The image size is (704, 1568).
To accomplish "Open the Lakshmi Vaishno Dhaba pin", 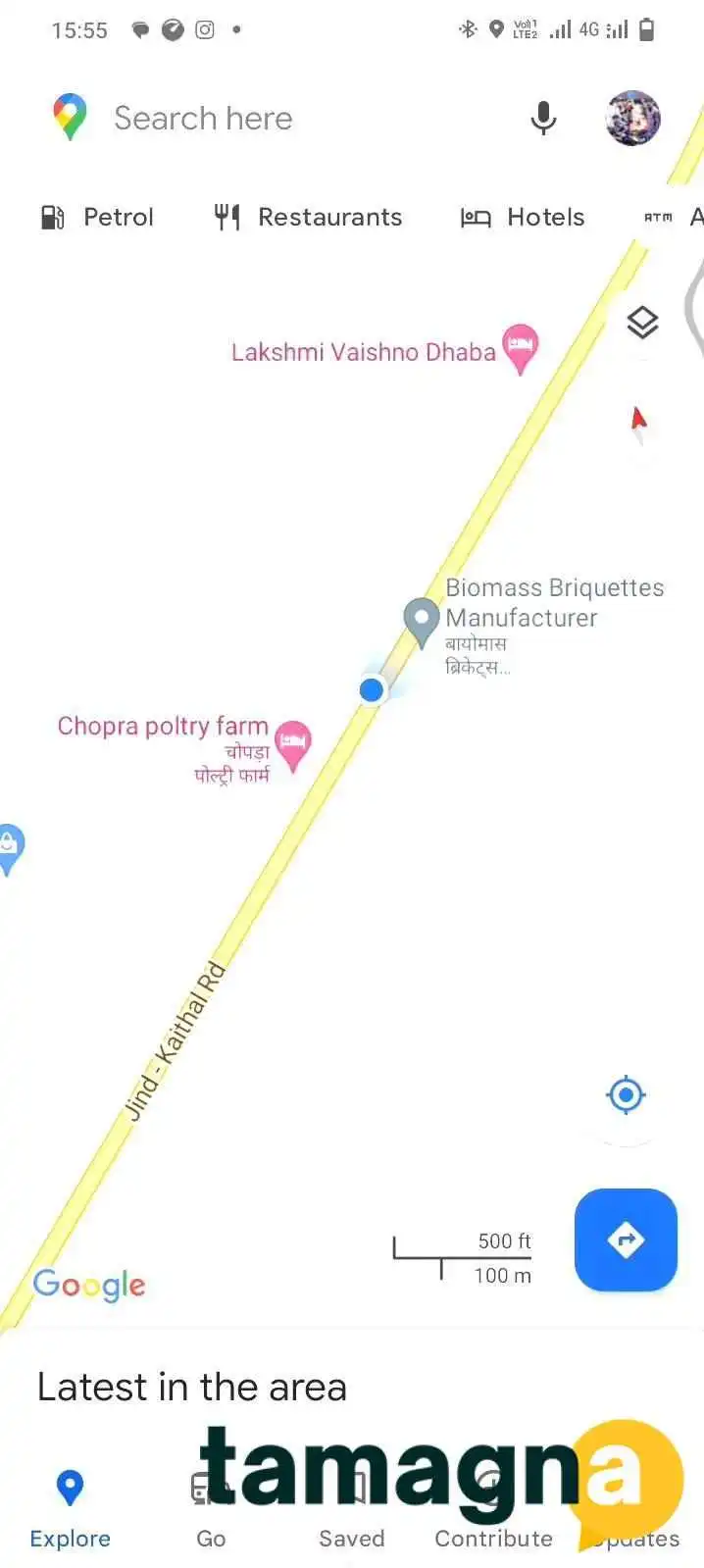I will tap(521, 349).
